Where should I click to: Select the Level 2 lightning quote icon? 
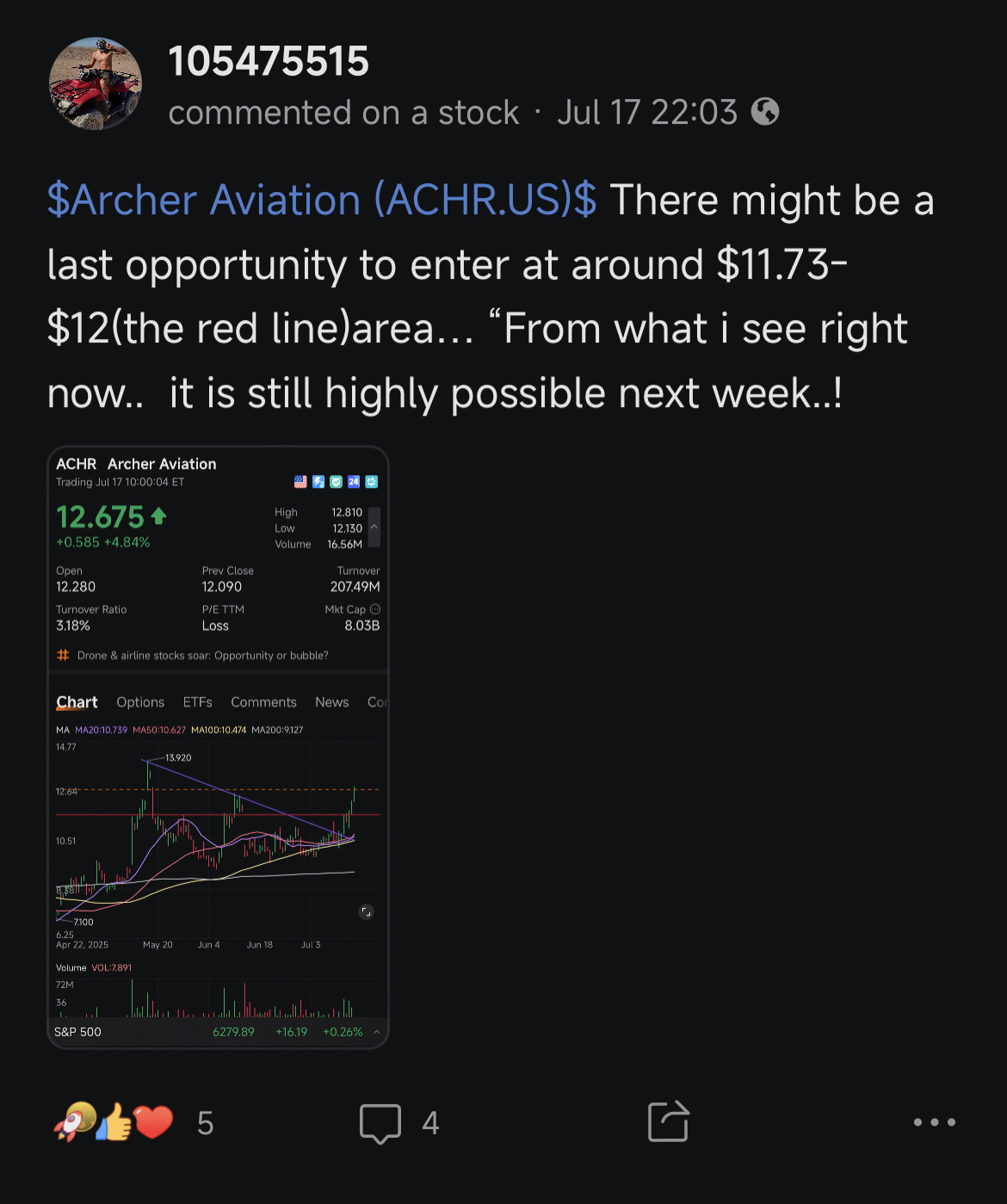318,481
